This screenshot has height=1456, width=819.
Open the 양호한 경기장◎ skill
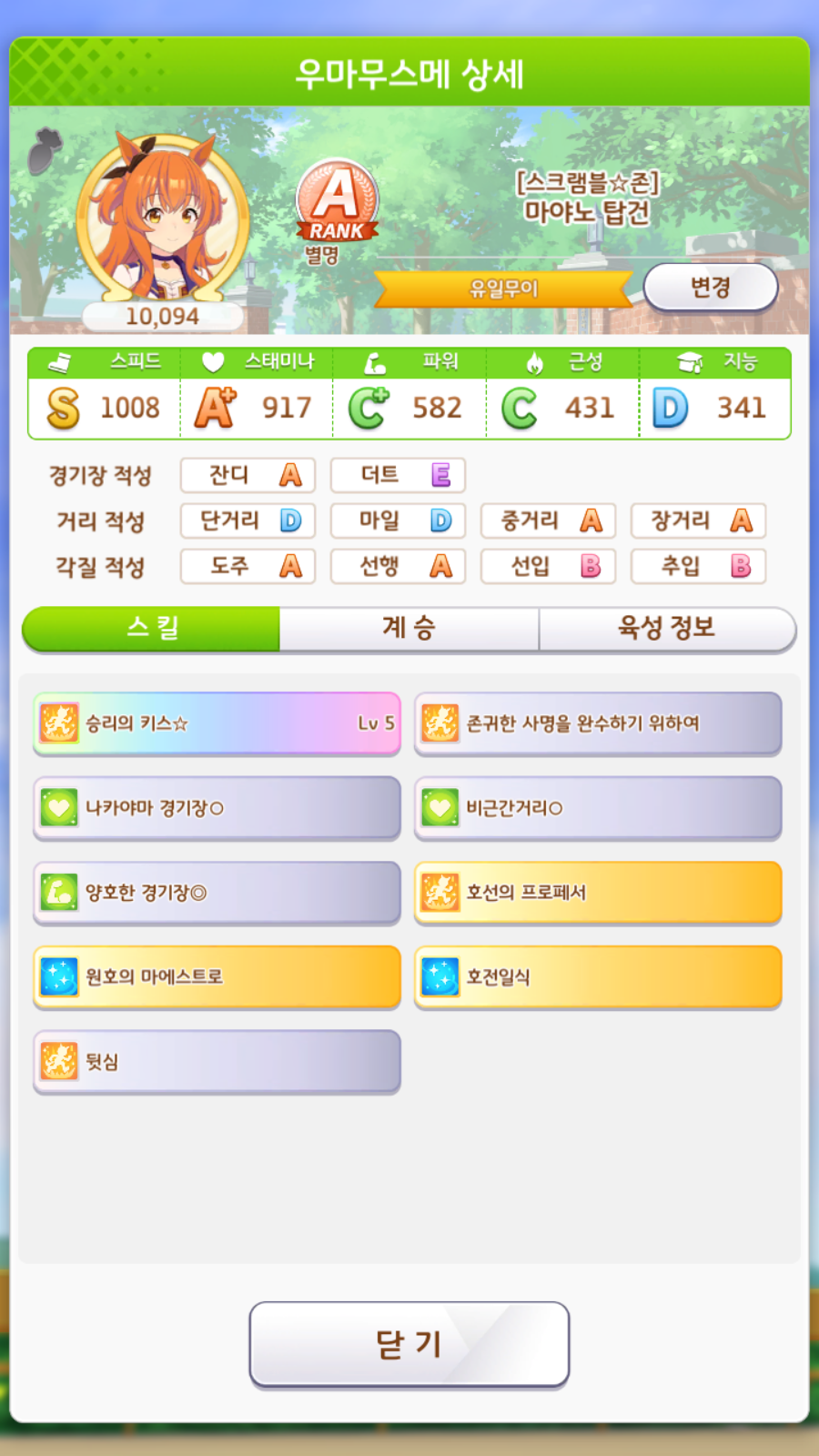point(217,893)
